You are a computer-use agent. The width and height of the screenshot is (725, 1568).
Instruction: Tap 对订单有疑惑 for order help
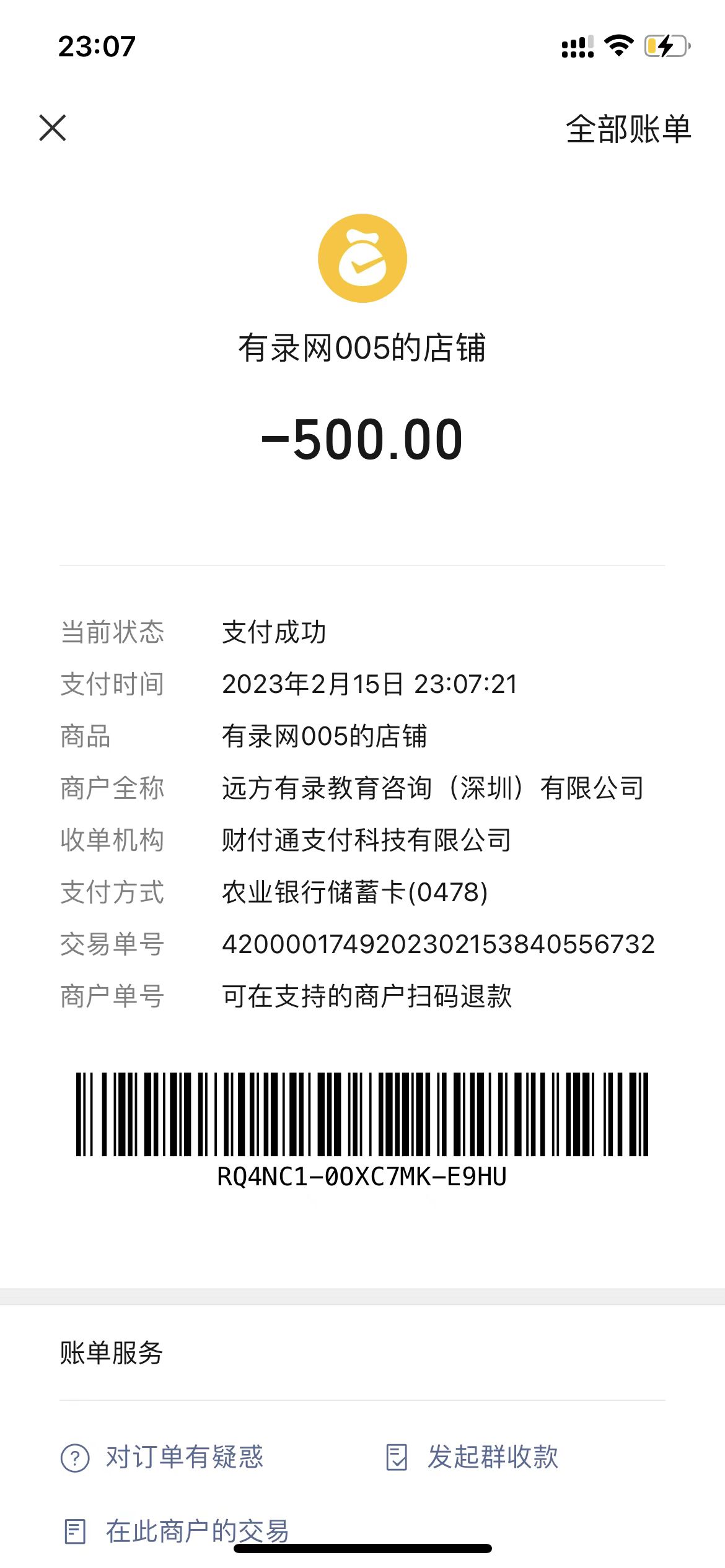163,1457
